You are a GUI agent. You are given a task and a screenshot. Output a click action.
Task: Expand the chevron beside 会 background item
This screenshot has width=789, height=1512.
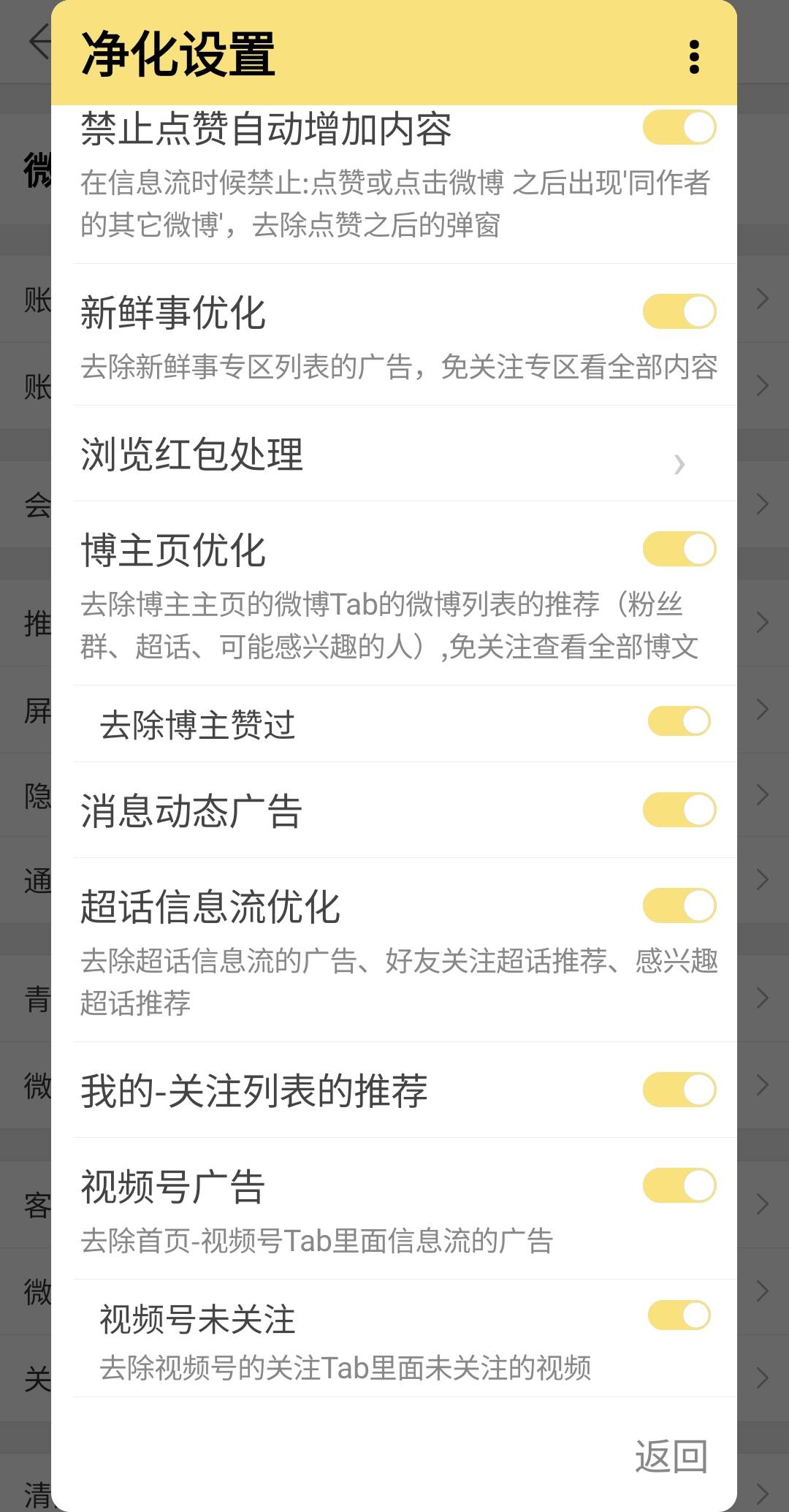coord(763,504)
